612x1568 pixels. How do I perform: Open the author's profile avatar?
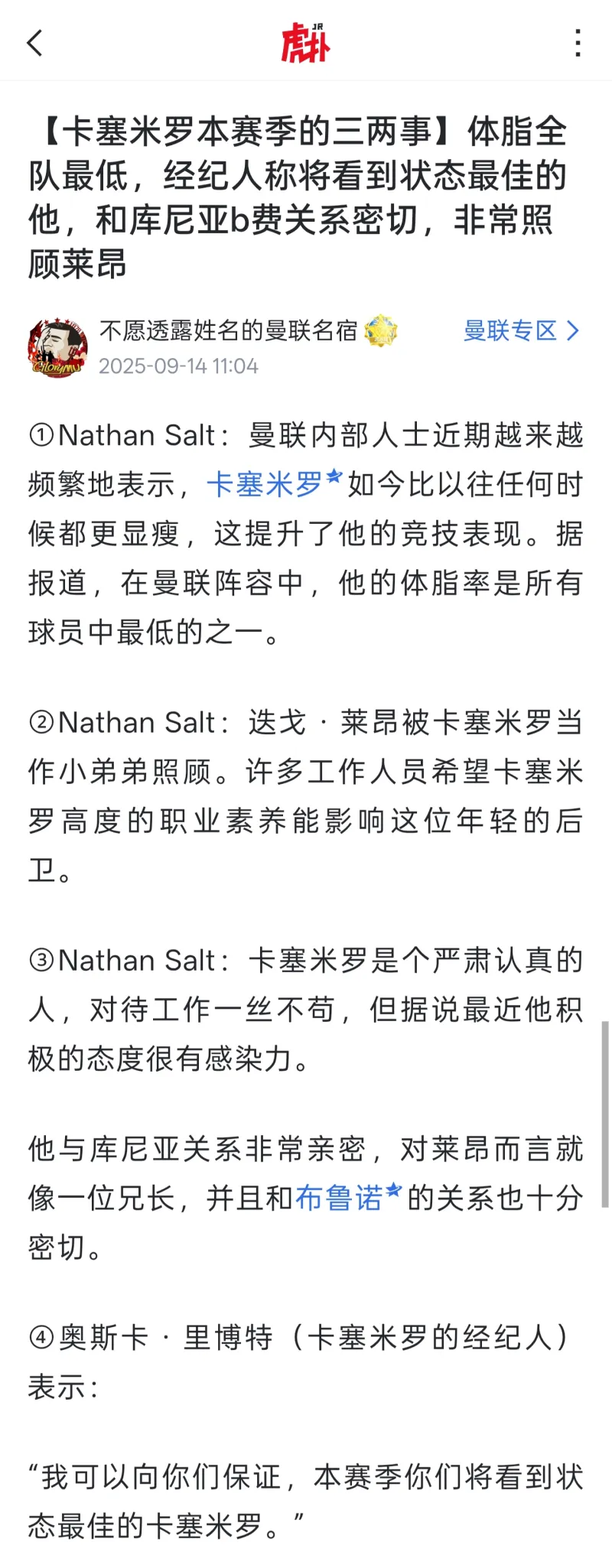coord(57,348)
